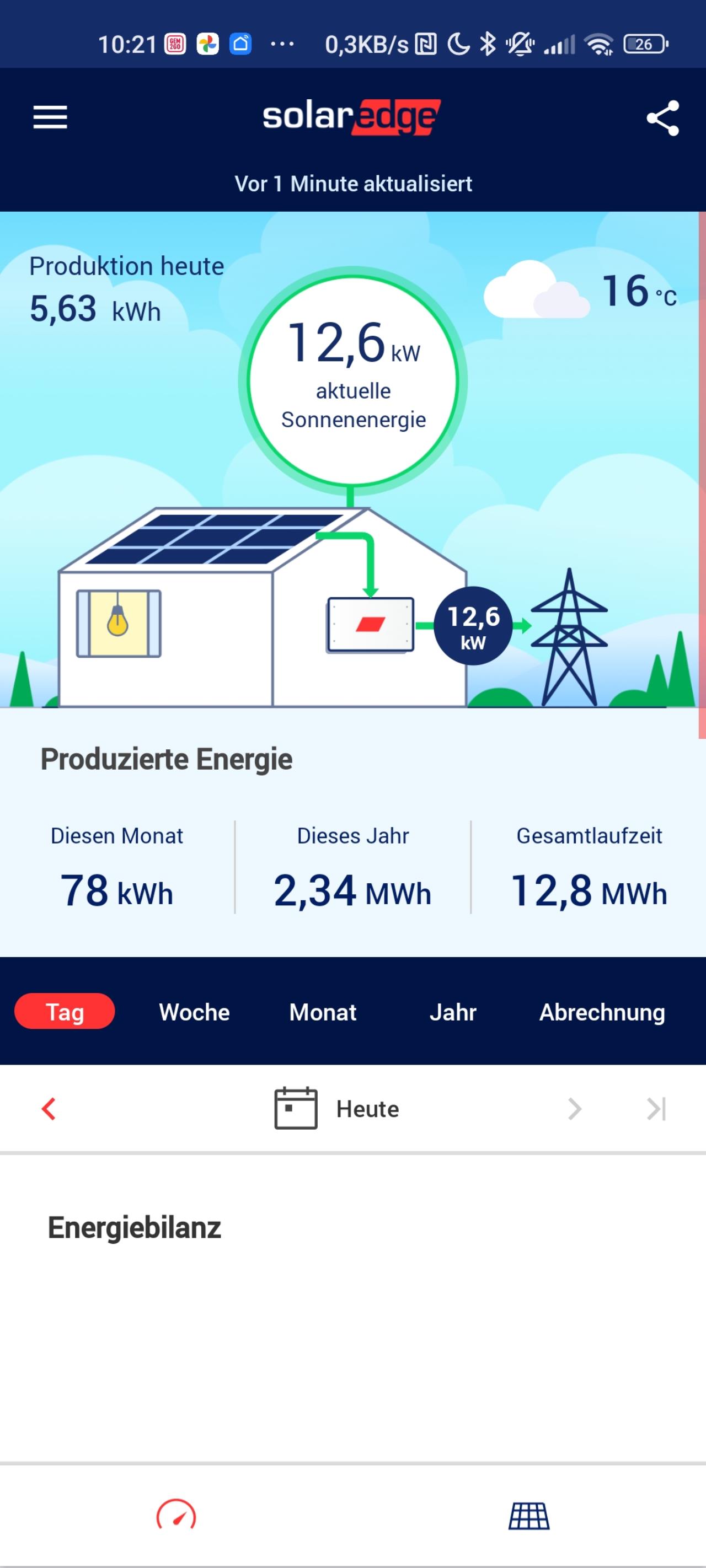Go to the previous day

49,1108
